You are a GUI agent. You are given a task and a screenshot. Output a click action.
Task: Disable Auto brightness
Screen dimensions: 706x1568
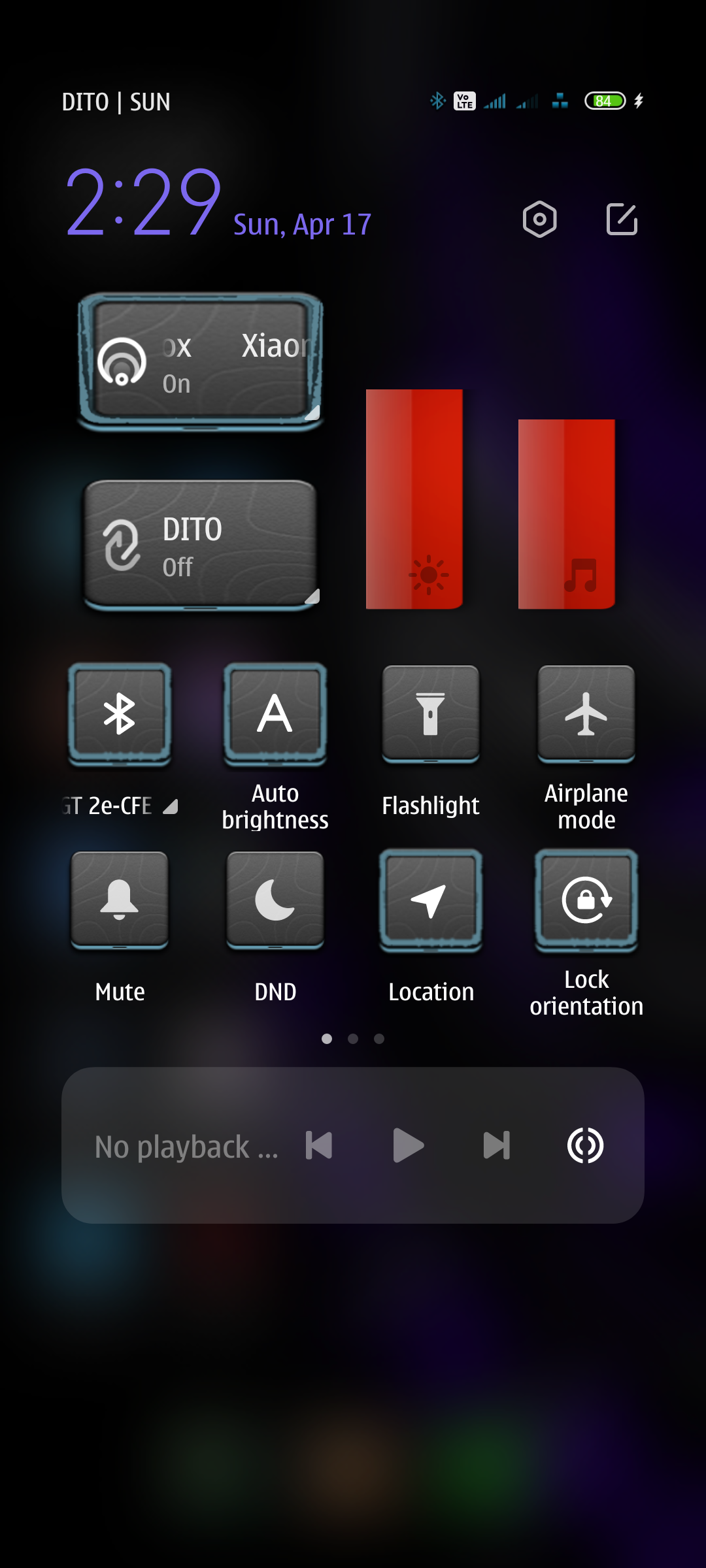tap(275, 714)
